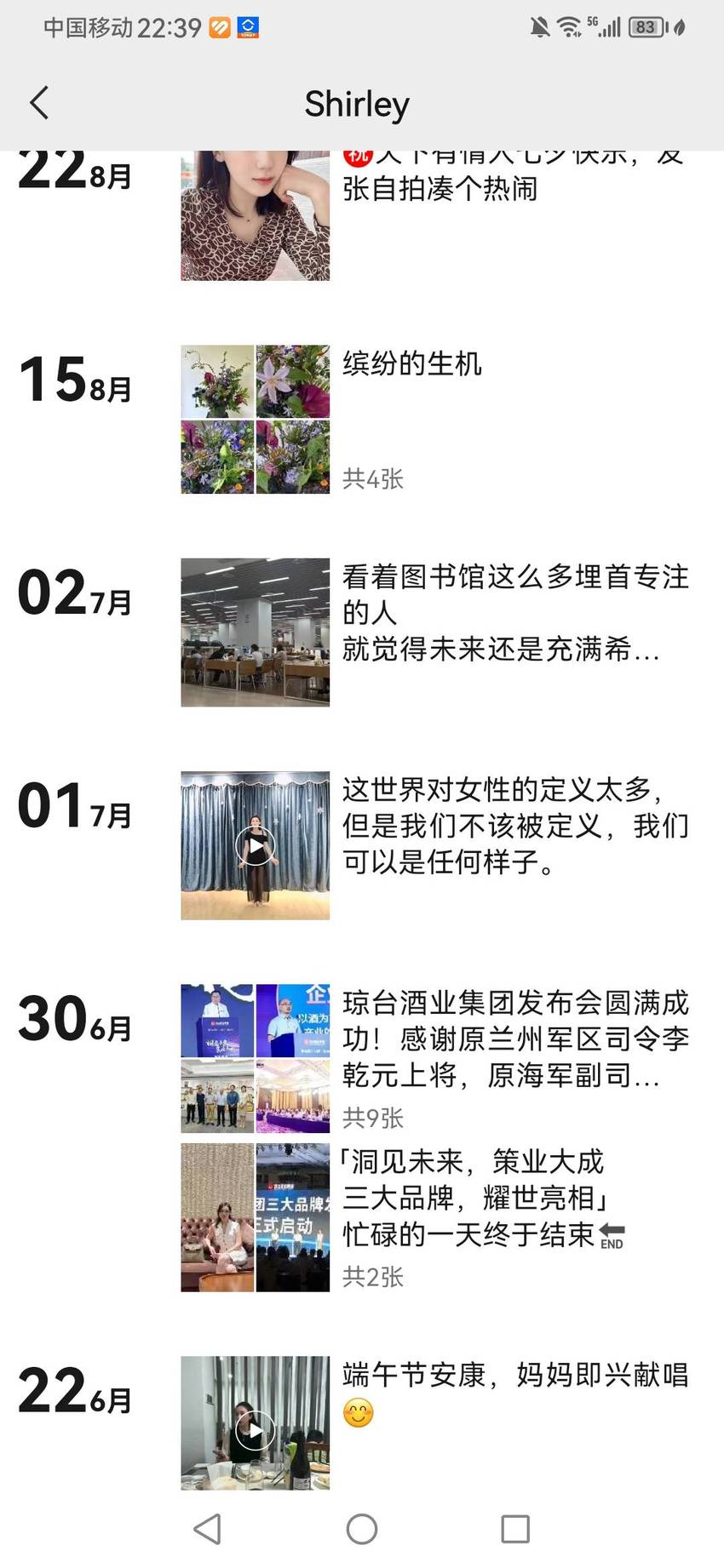724x1568 pixels.
Task: Play the 端午节安康 video from June 22
Action: coord(255,1422)
